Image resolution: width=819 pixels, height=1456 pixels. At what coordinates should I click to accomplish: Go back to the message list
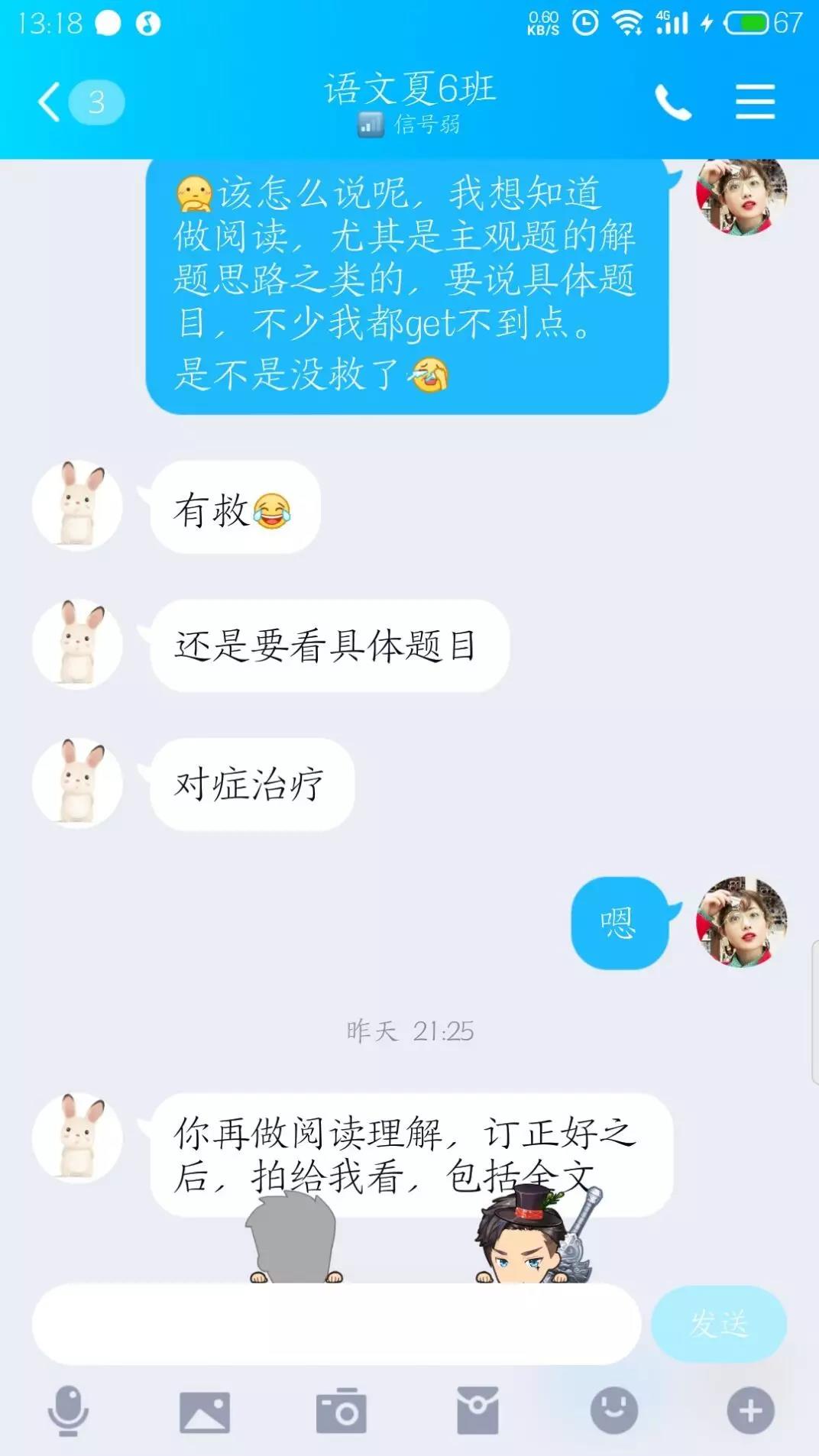52,102
